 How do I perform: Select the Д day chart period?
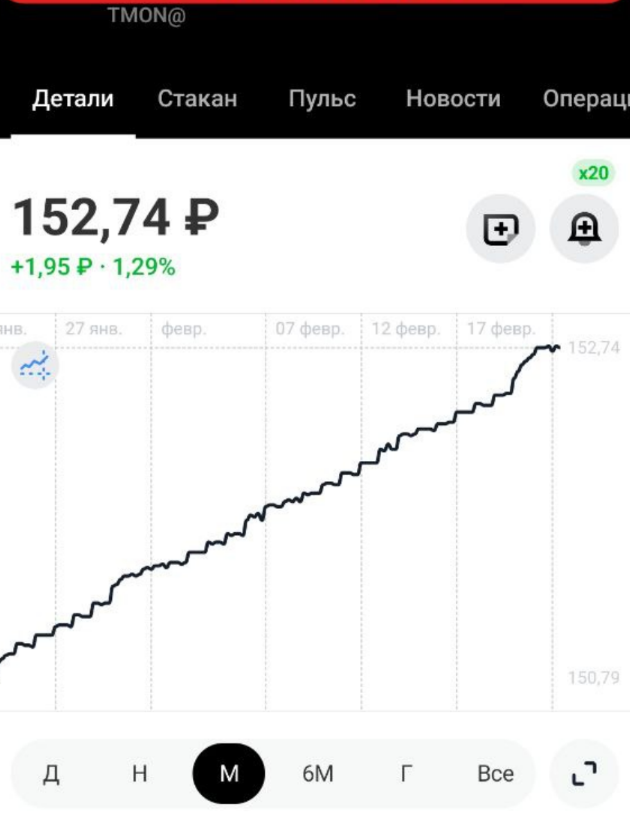(x=51, y=774)
